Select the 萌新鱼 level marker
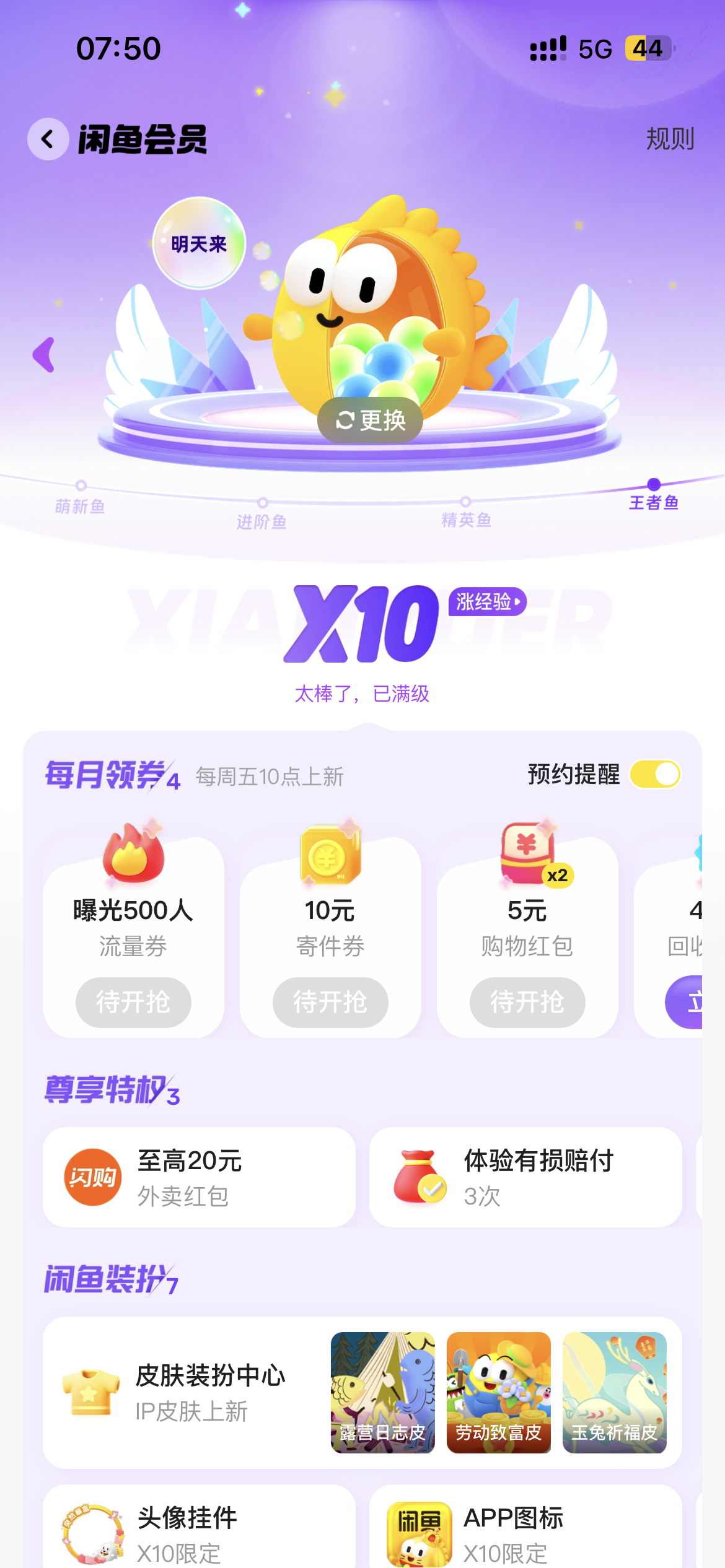725x1568 pixels. [x=80, y=498]
